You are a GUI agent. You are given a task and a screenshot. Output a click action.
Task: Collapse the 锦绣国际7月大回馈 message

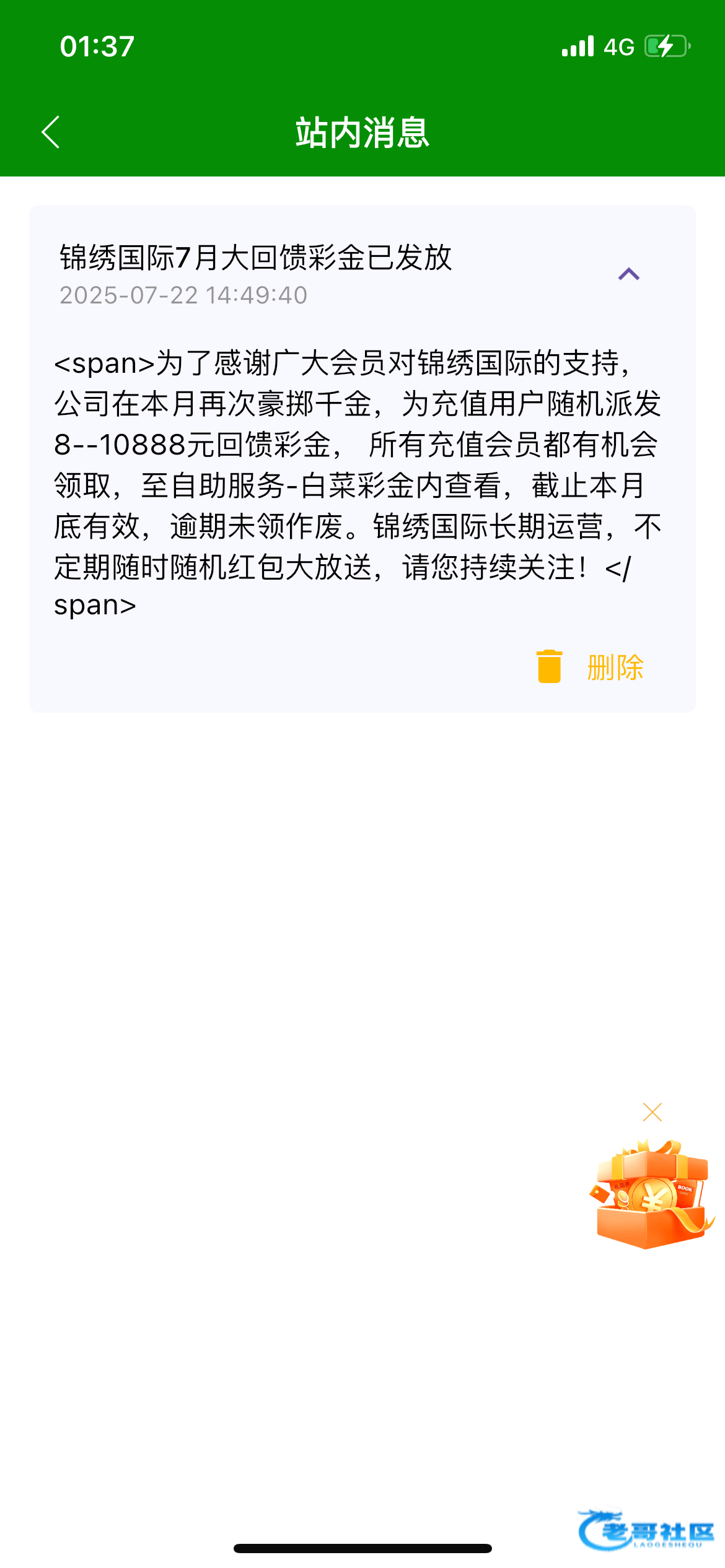point(628,274)
